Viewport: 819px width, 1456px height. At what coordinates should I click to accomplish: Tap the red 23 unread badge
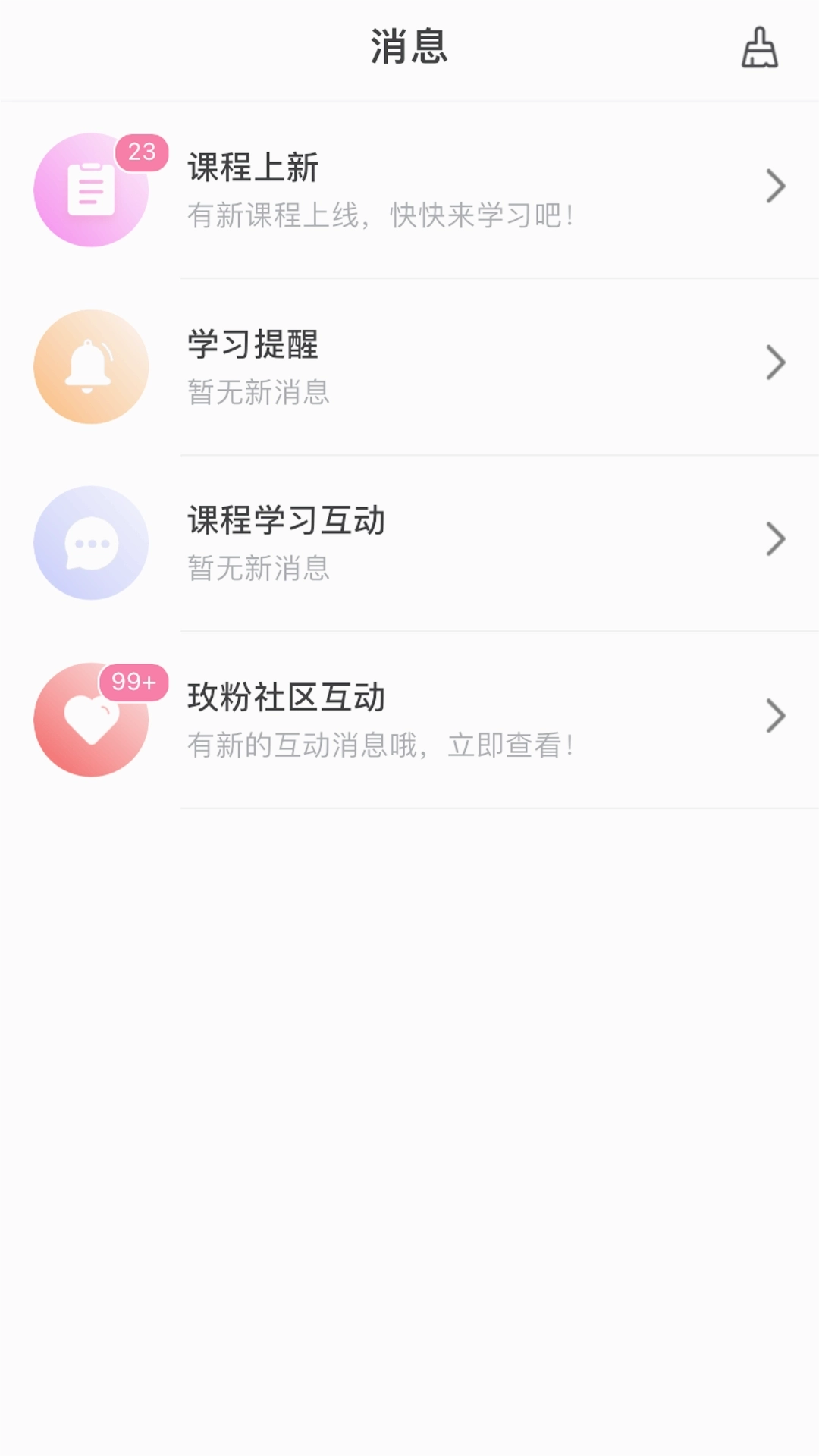(x=141, y=152)
